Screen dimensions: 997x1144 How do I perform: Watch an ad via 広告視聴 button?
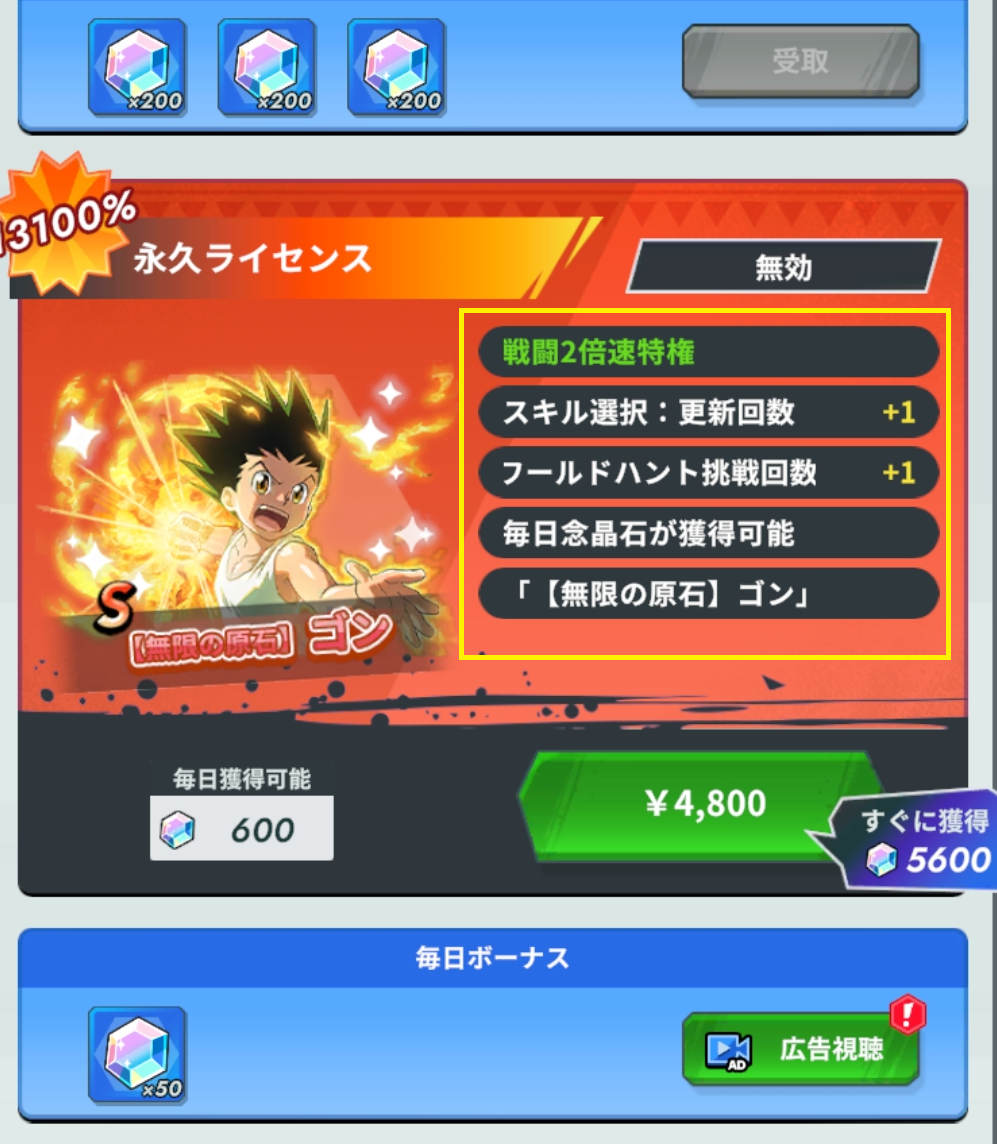coord(800,1048)
